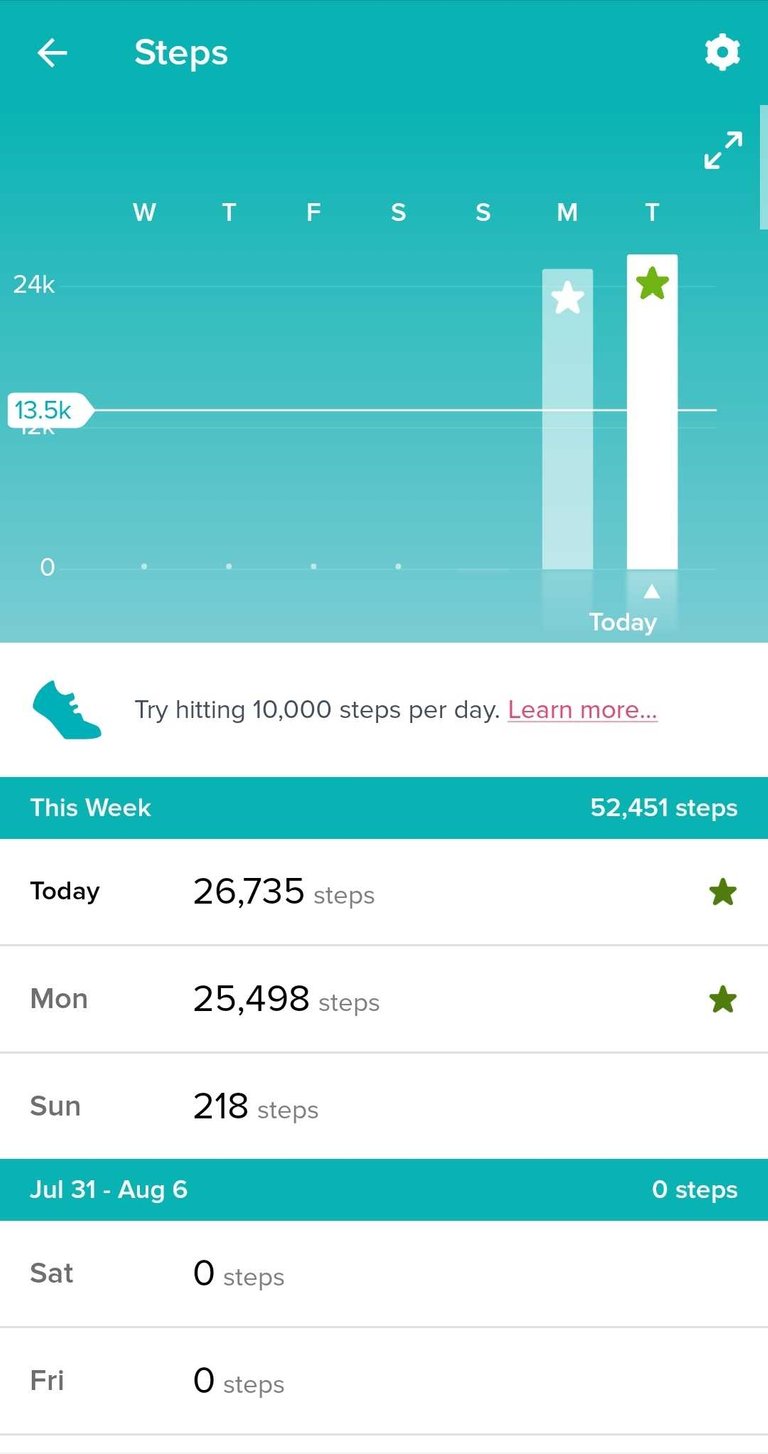Image resolution: width=768 pixels, height=1454 pixels.
Task: Select today's bar in the chart
Action: [652, 412]
